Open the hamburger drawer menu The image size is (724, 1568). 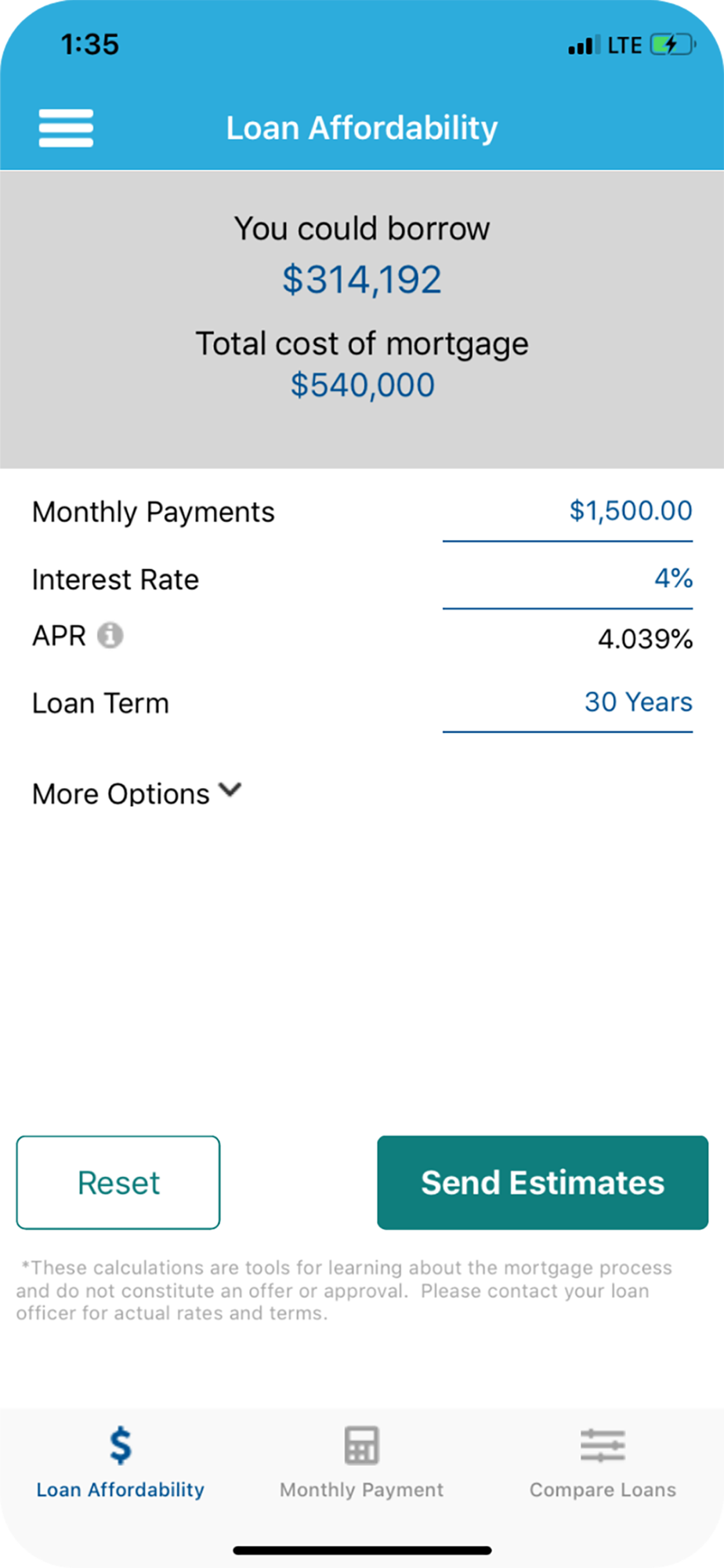(x=66, y=128)
